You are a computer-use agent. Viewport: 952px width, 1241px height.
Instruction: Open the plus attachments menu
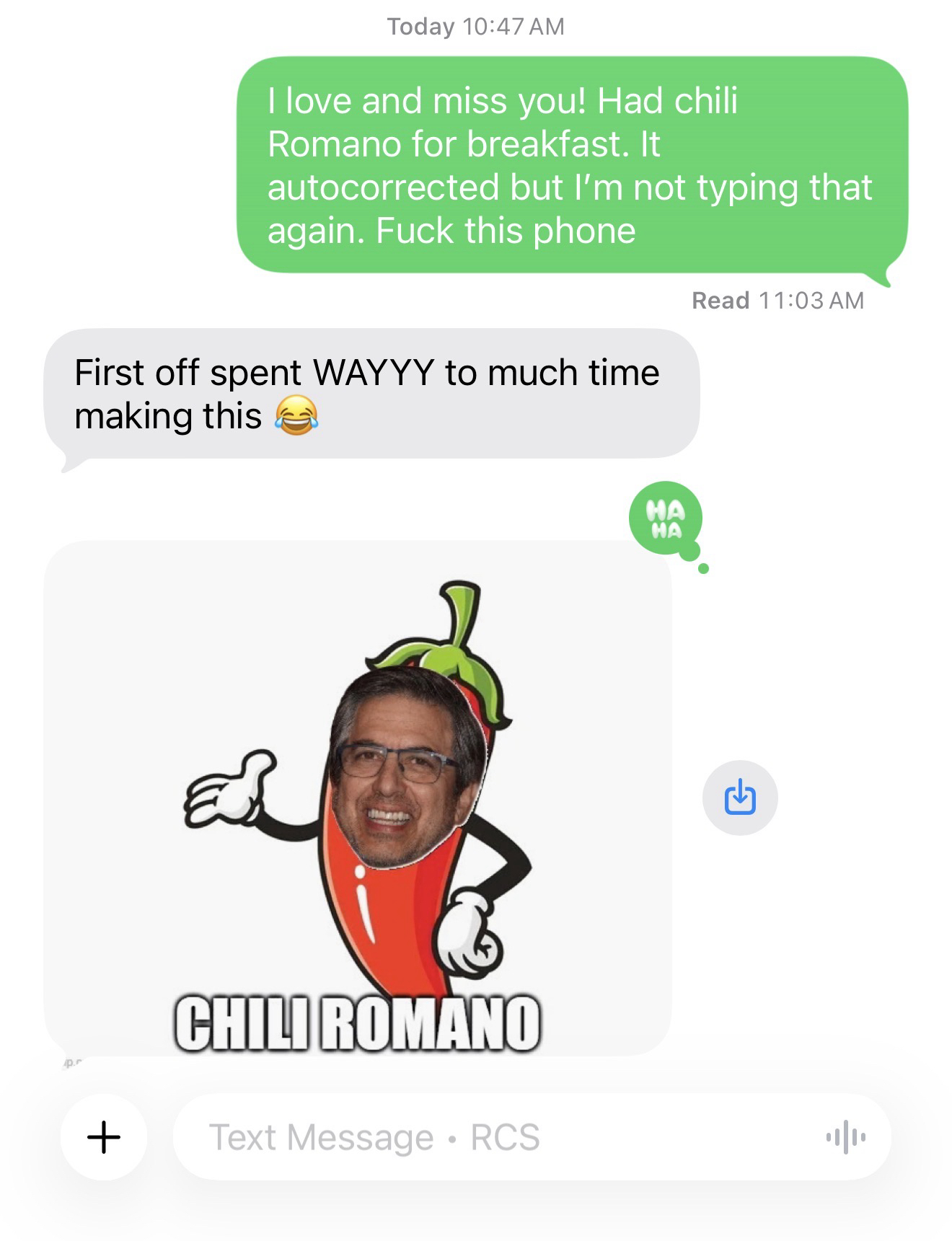[104, 1137]
